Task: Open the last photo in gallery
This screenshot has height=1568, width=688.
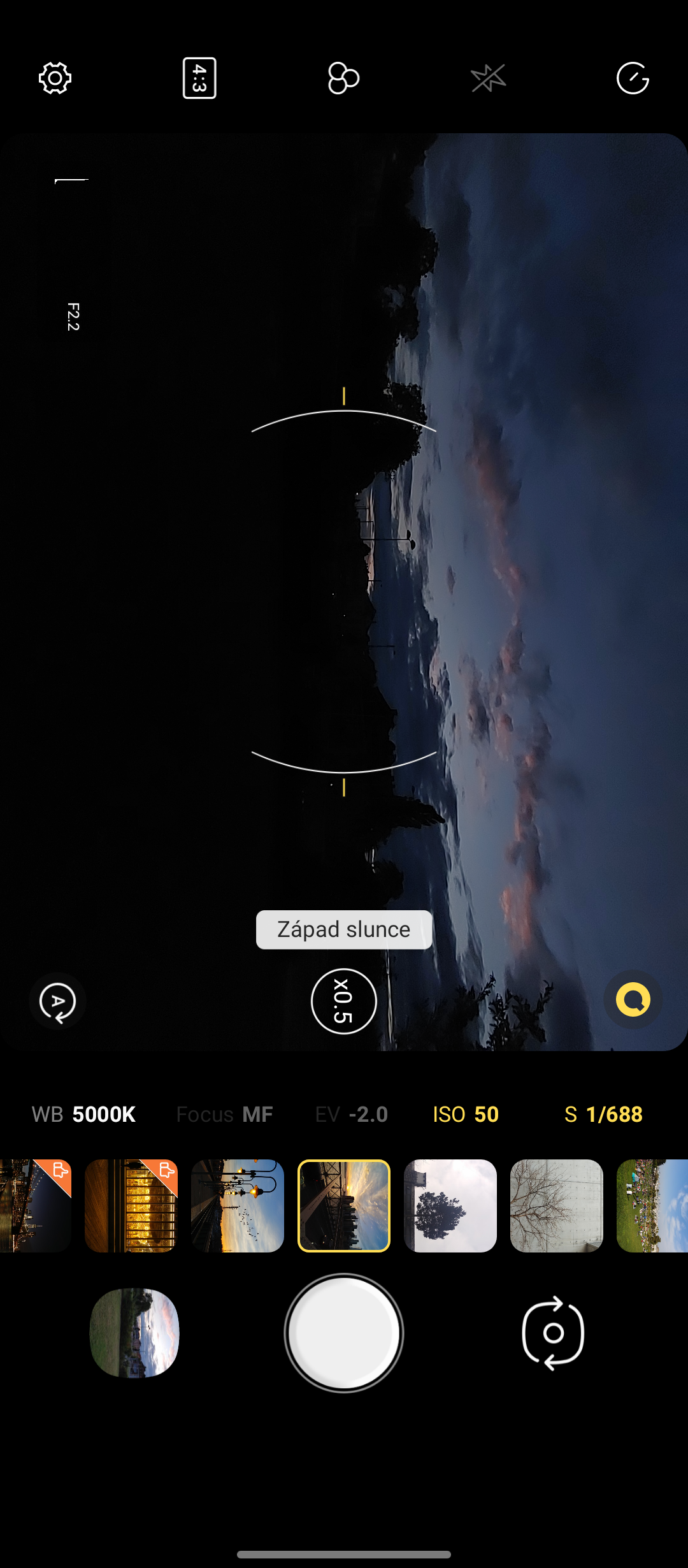Action: [134, 1333]
